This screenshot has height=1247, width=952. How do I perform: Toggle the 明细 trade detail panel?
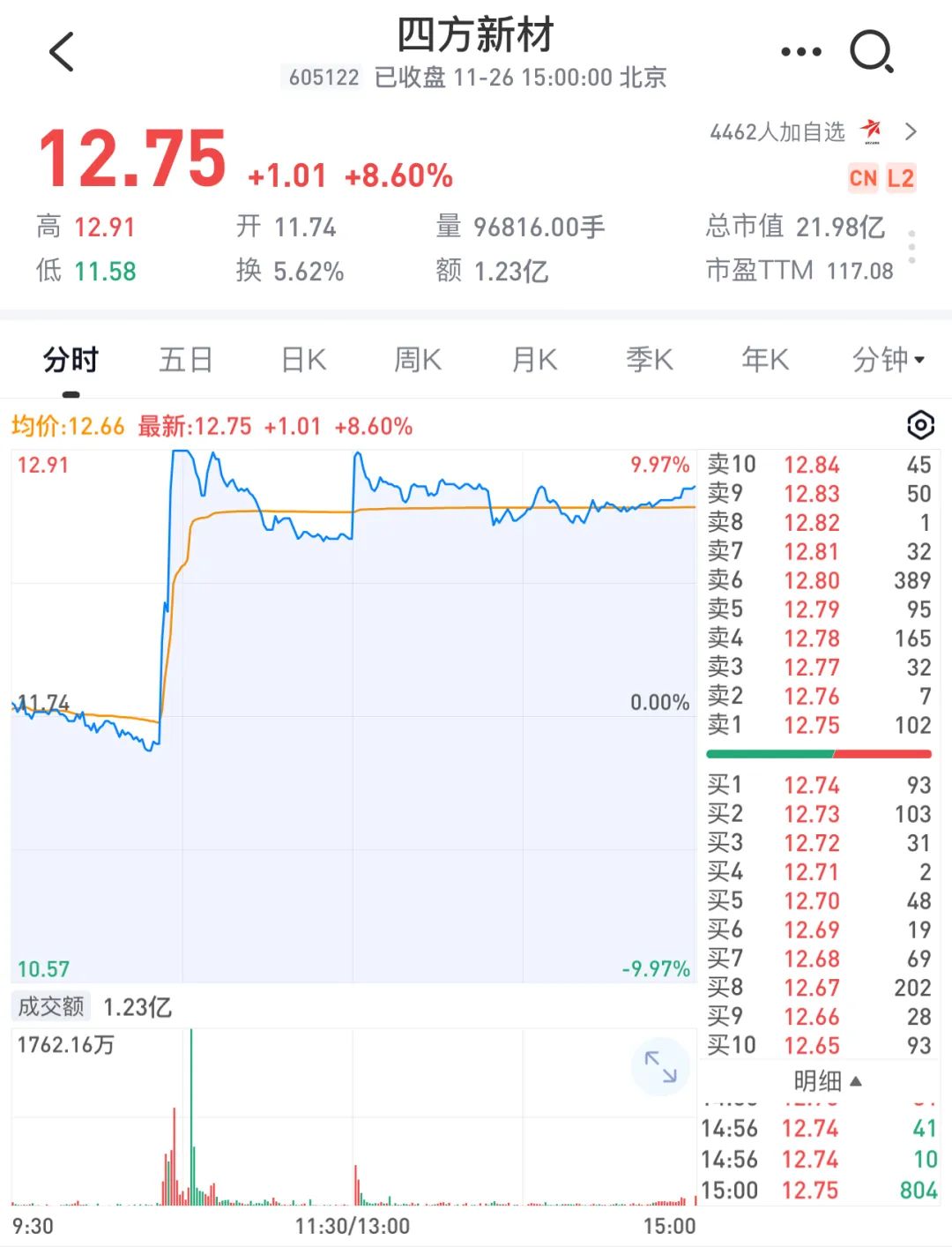pyautogui.click(x=827, y=1080)
